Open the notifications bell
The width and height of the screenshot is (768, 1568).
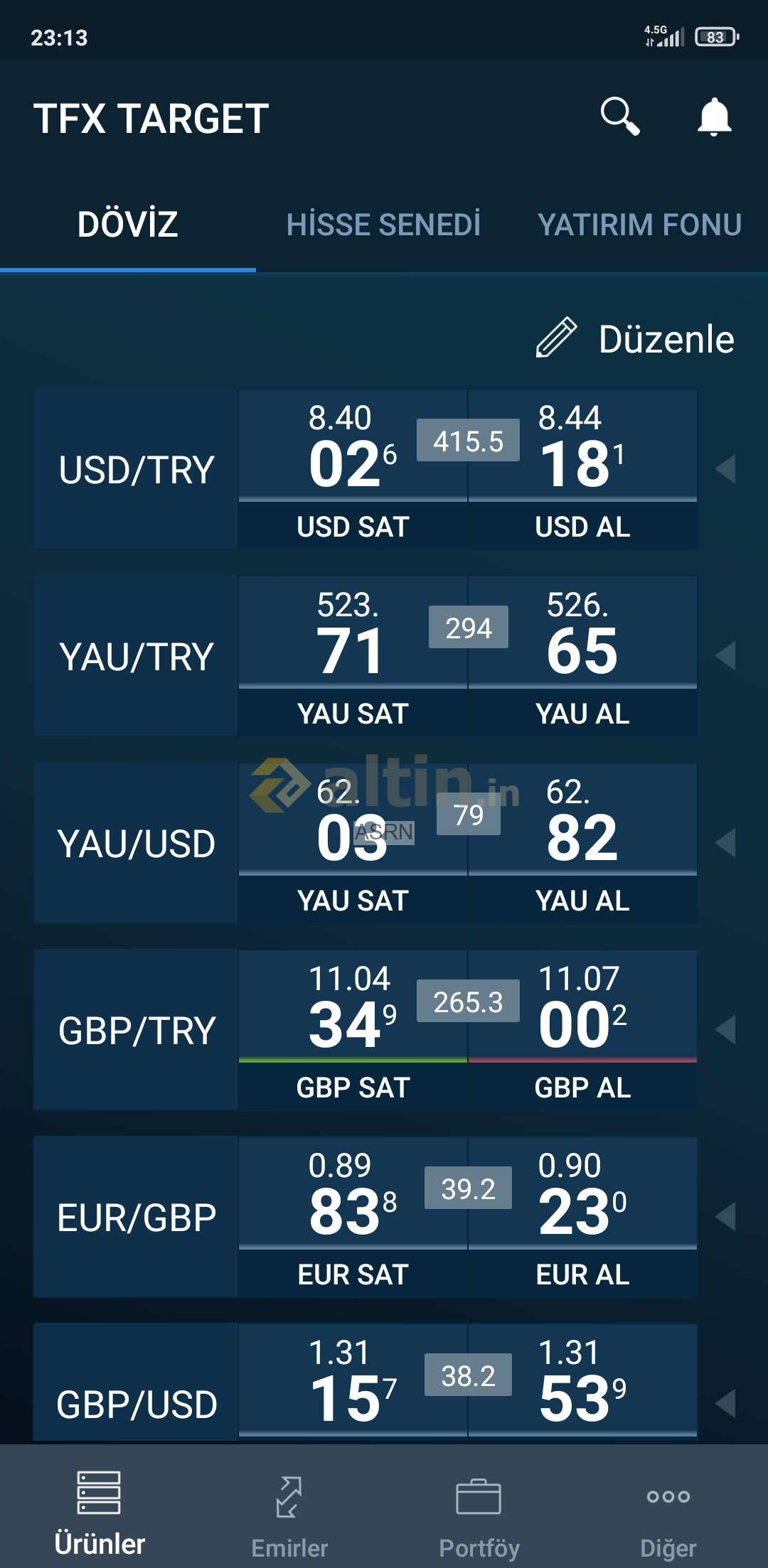pos(714,117)
